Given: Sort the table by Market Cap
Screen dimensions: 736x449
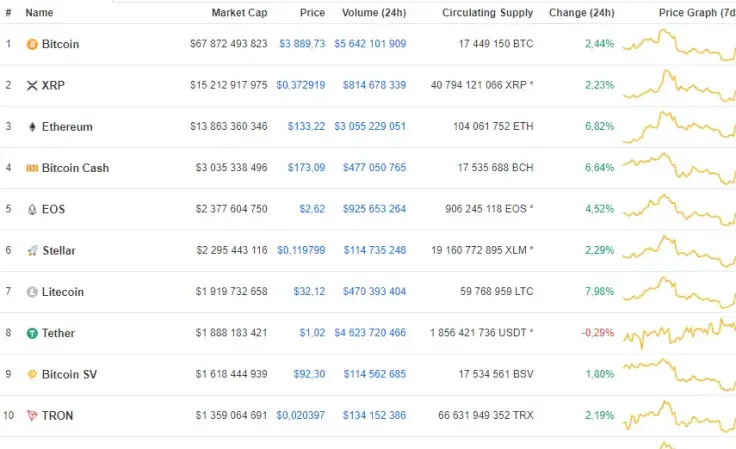Looking at the screenshot, I should [238, 13].
